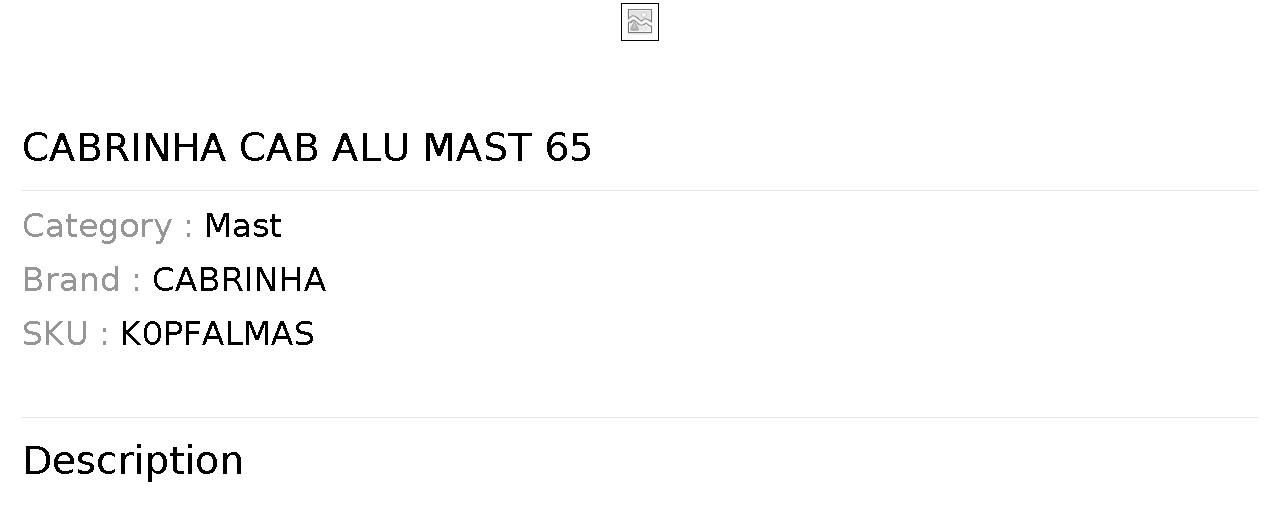
Task: Open the CABRINHA brand link
Action: pos(239,280)
